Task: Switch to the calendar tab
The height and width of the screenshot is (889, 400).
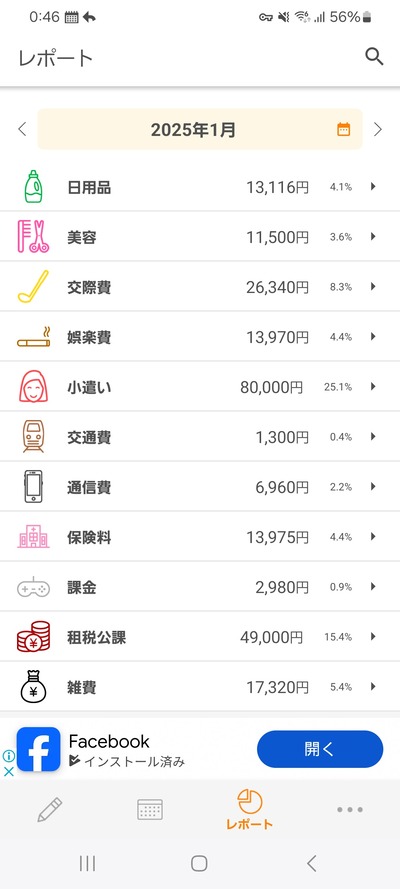Action: [150, 809]
